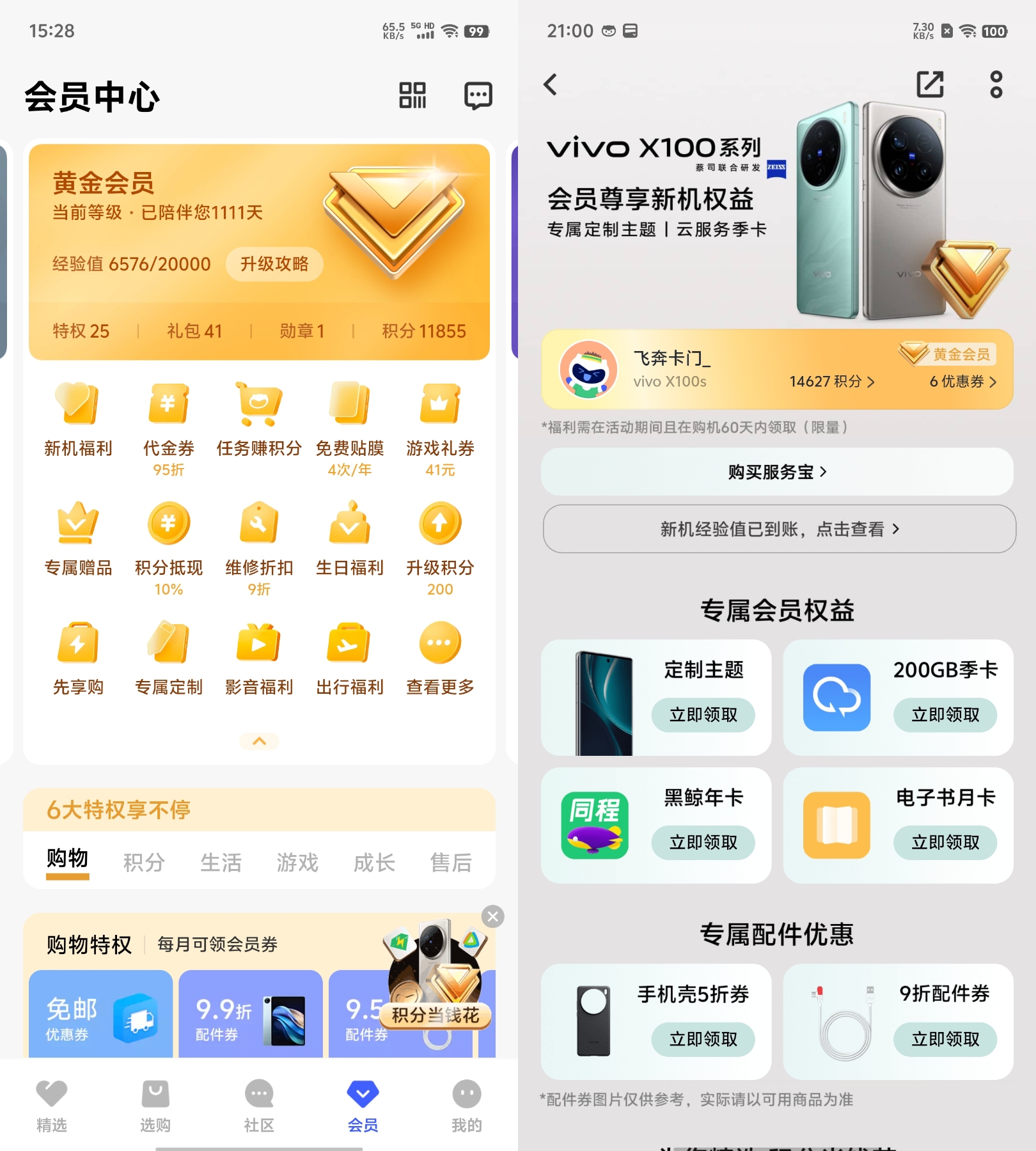Open the three-dot overflow menu

click(x=996, y=84)
